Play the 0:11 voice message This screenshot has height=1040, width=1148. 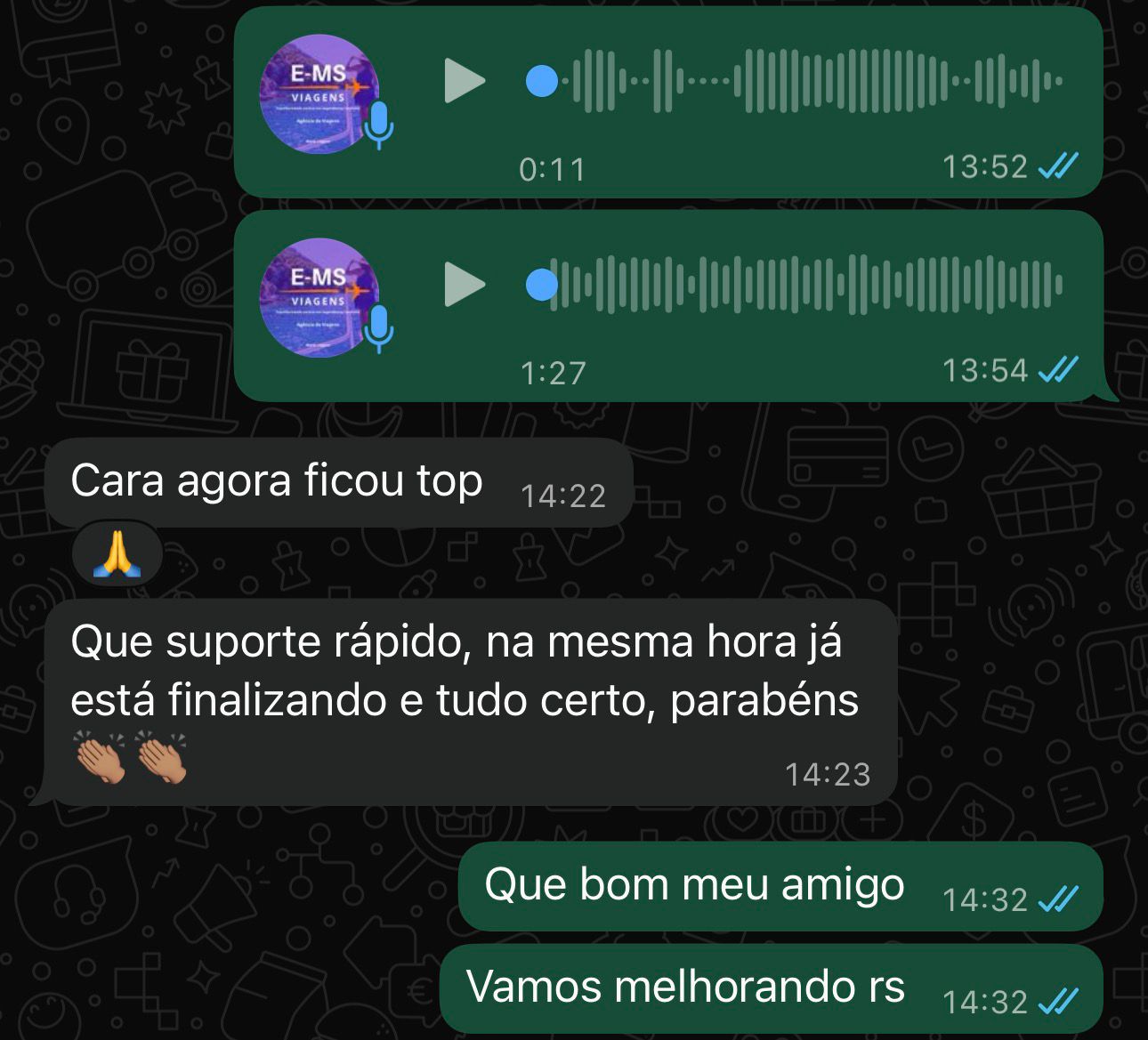point(463,81)
